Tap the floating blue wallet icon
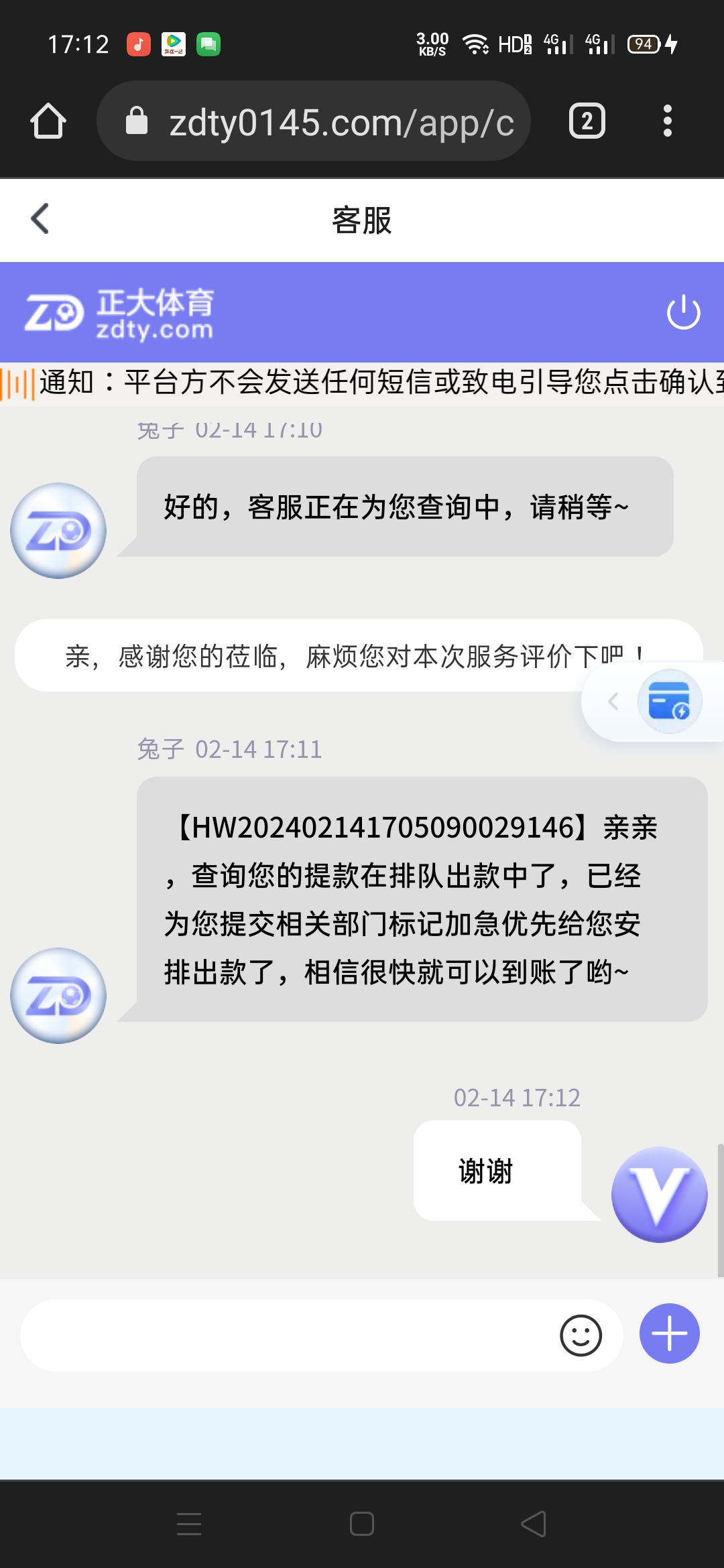Image resolution: width=724 pixels, height=1568 pixels. 669,701
